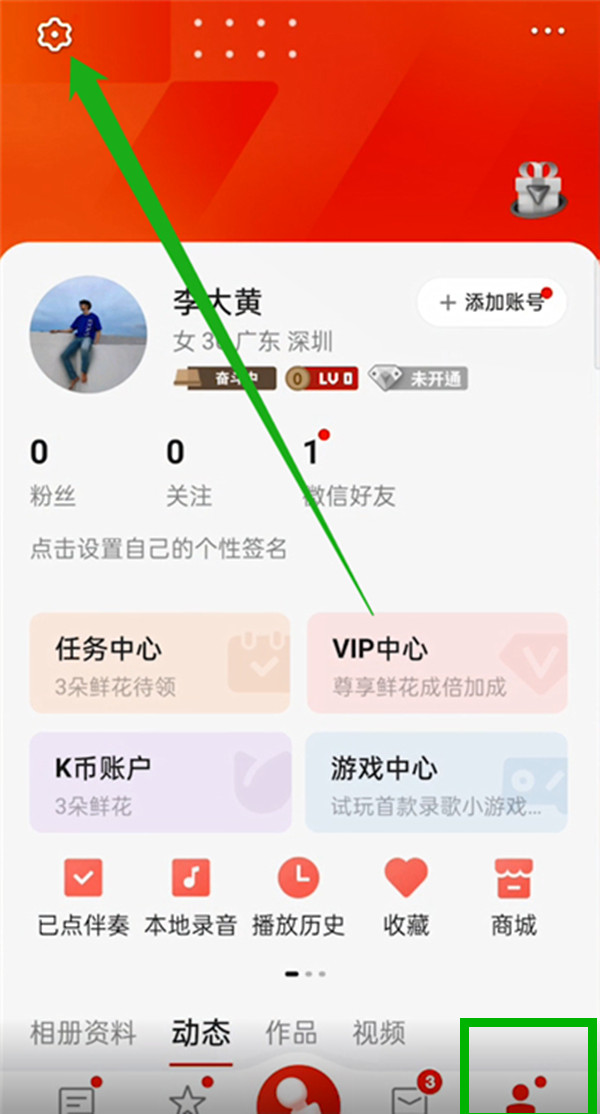Open the three-dot overflow menu
The width and height of the screenshot is (600, 1114).
(x=548, y=31)
